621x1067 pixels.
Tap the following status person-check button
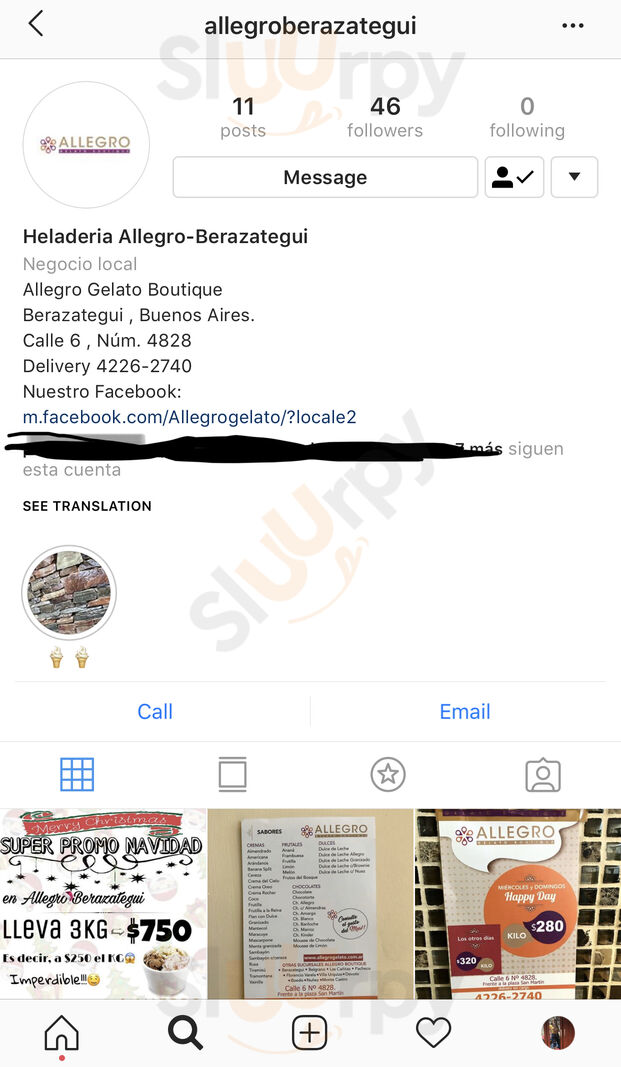click(x=514, y=178)
